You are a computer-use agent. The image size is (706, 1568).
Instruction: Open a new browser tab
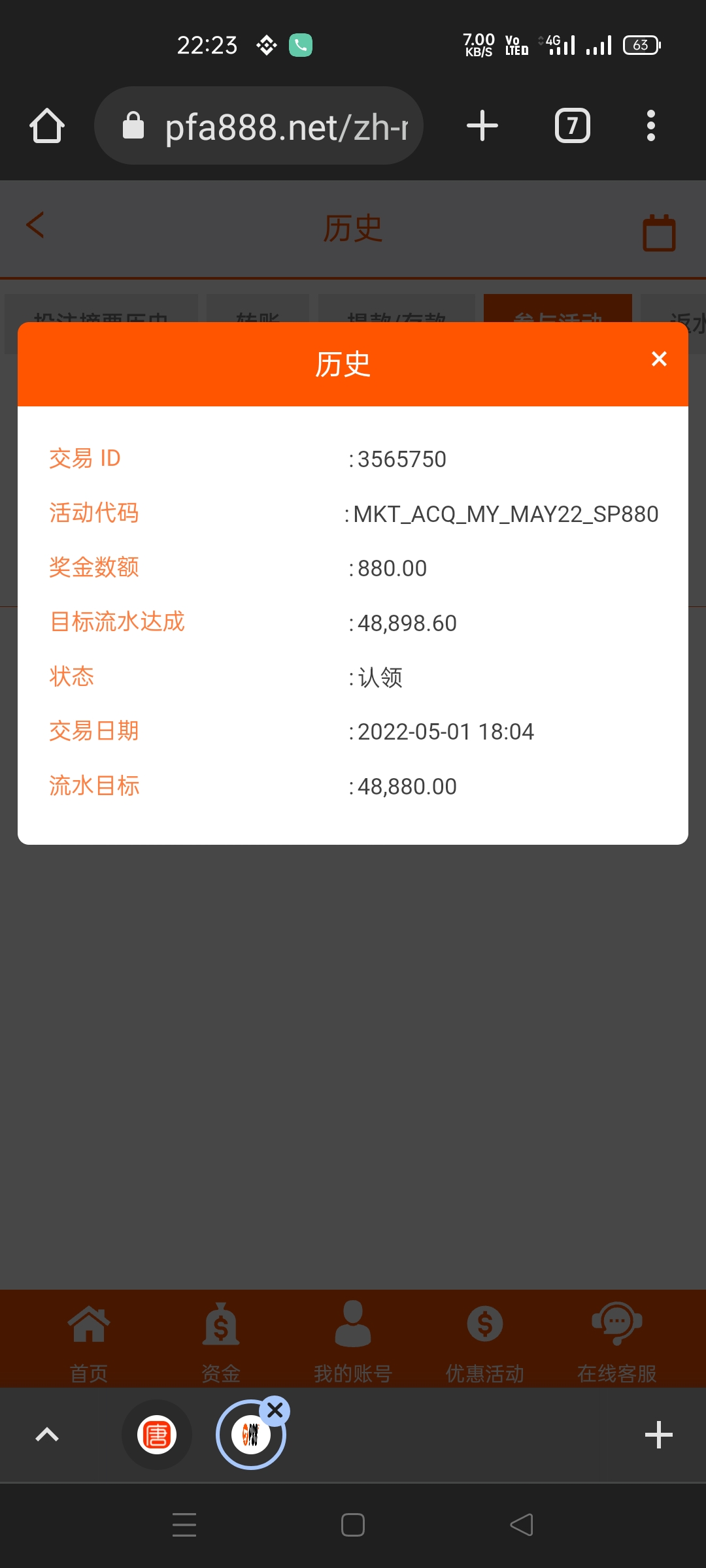point(482,125)
